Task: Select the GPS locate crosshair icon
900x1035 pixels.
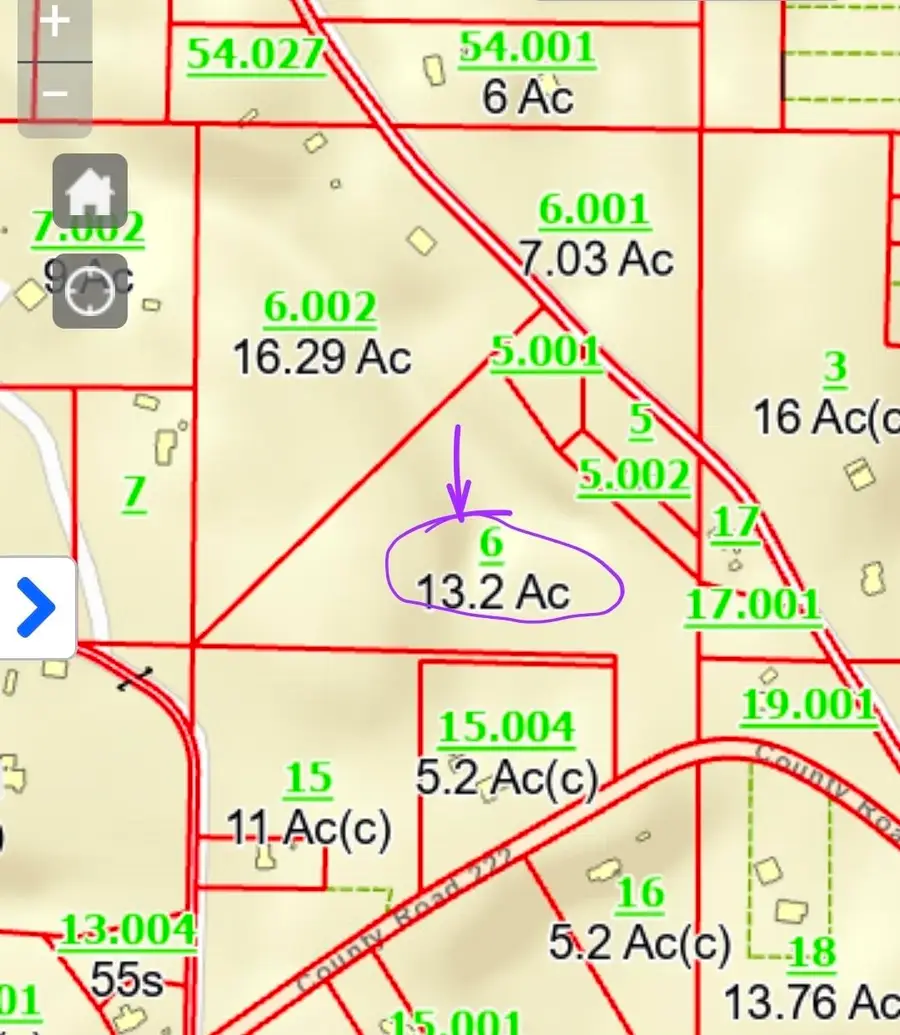Action: click(x=87, y=291)
